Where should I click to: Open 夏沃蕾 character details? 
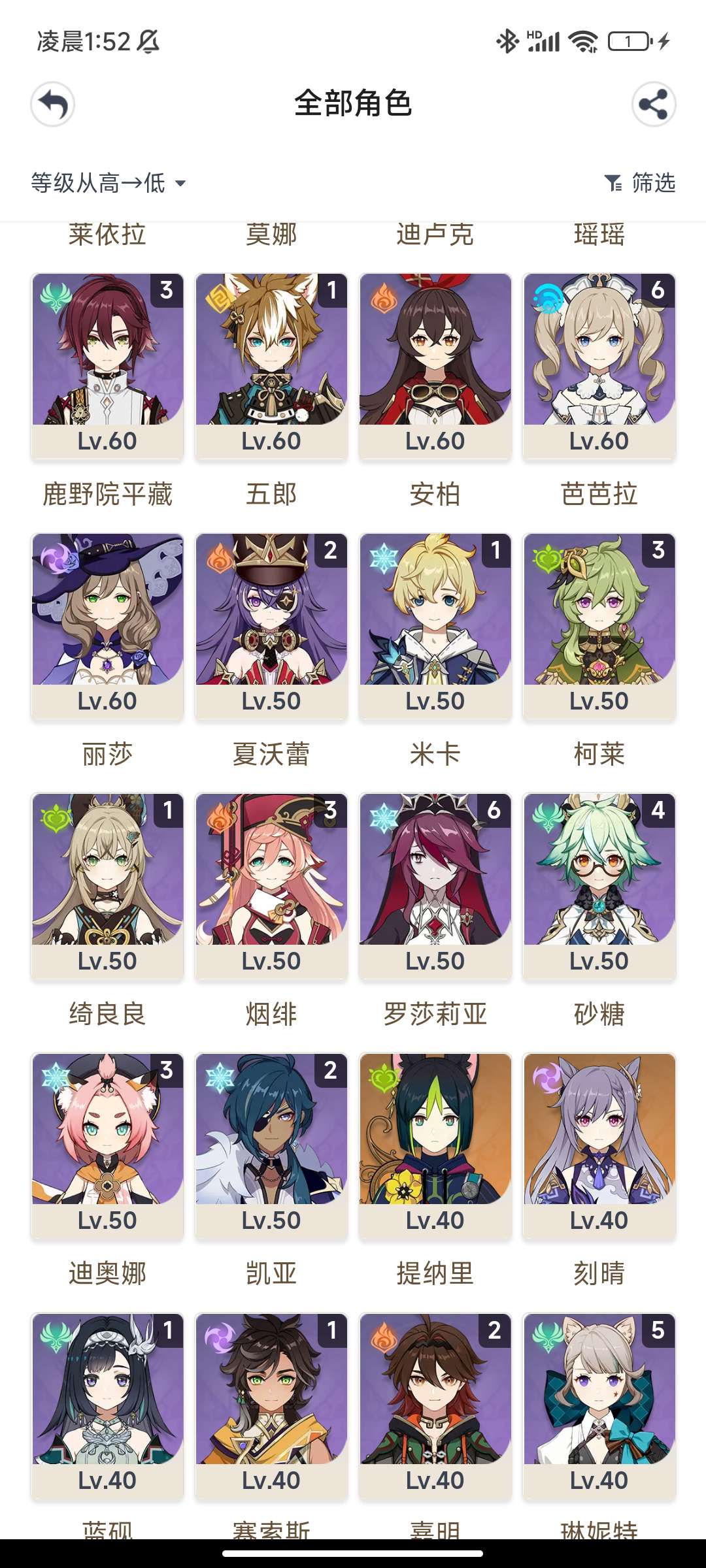271,626
